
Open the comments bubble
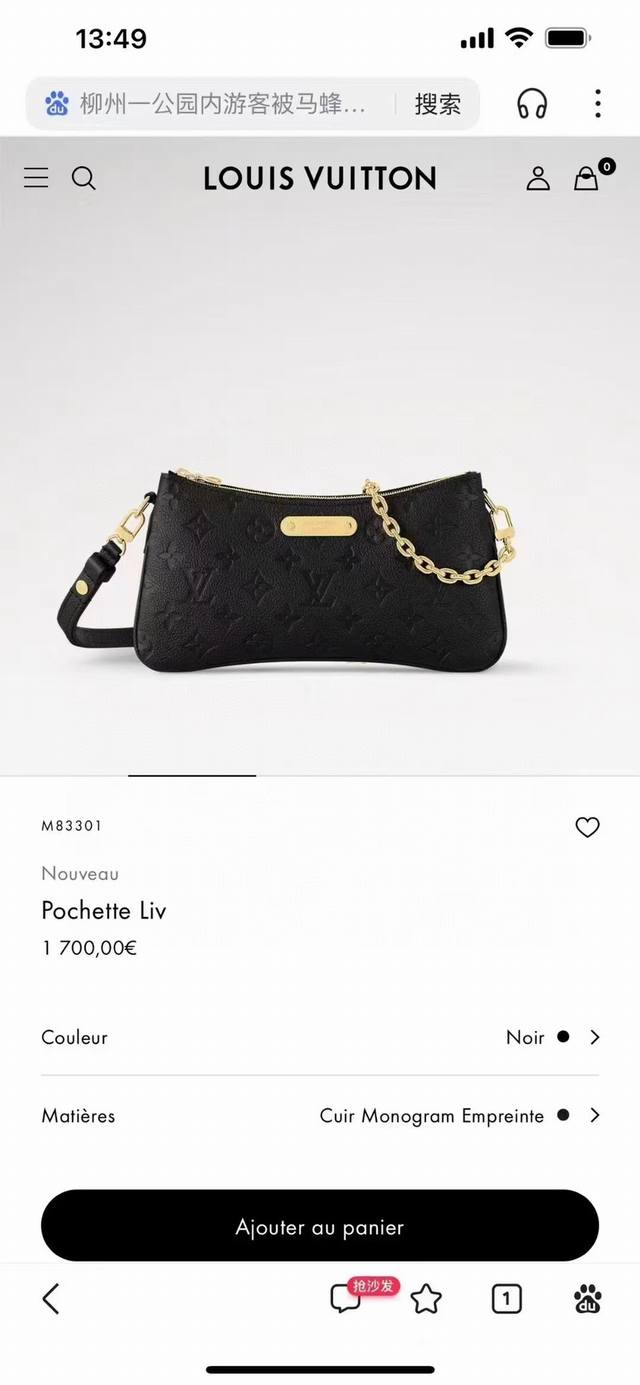click(x=346, y=1299)
